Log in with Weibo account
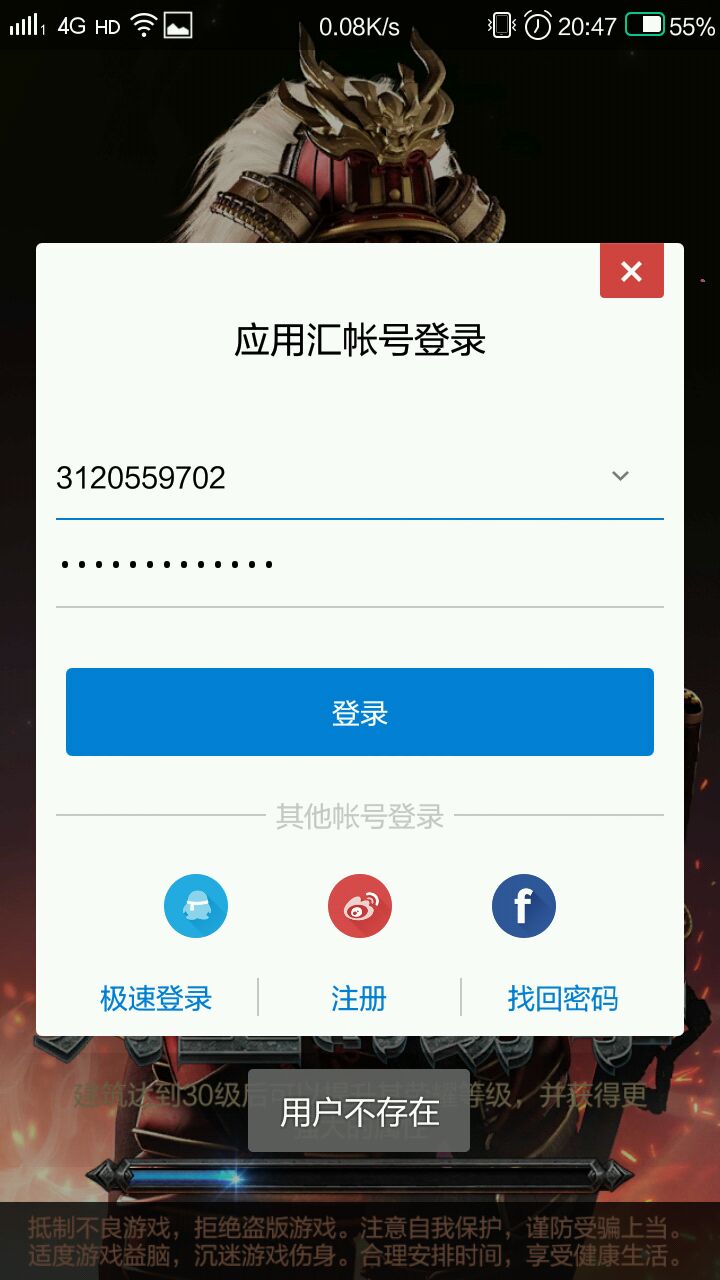720x1280 pixels. (359, 906)
